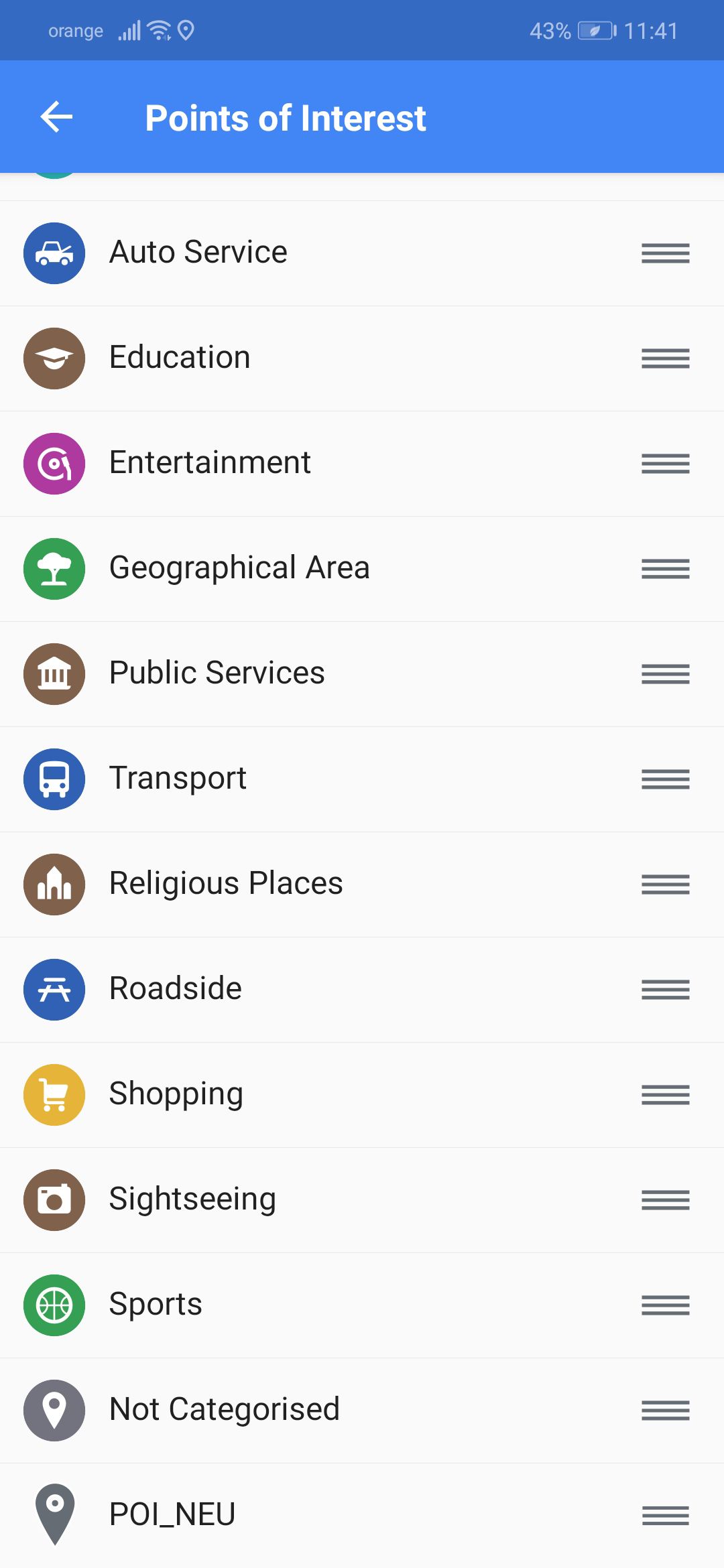Choose the Not Categorised row
724x1568 pixels.
[362, 1411]
